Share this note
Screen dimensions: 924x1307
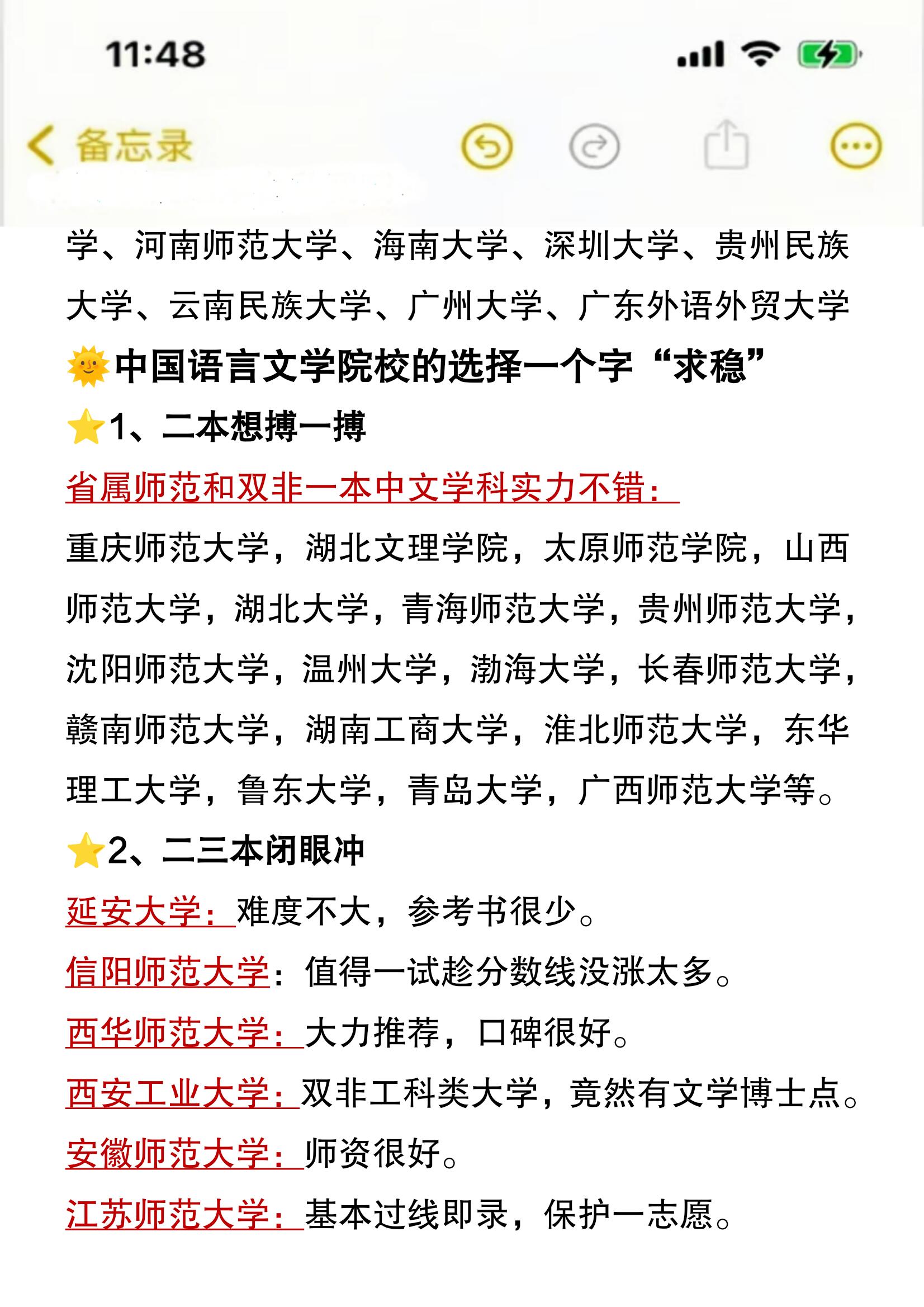726,145
